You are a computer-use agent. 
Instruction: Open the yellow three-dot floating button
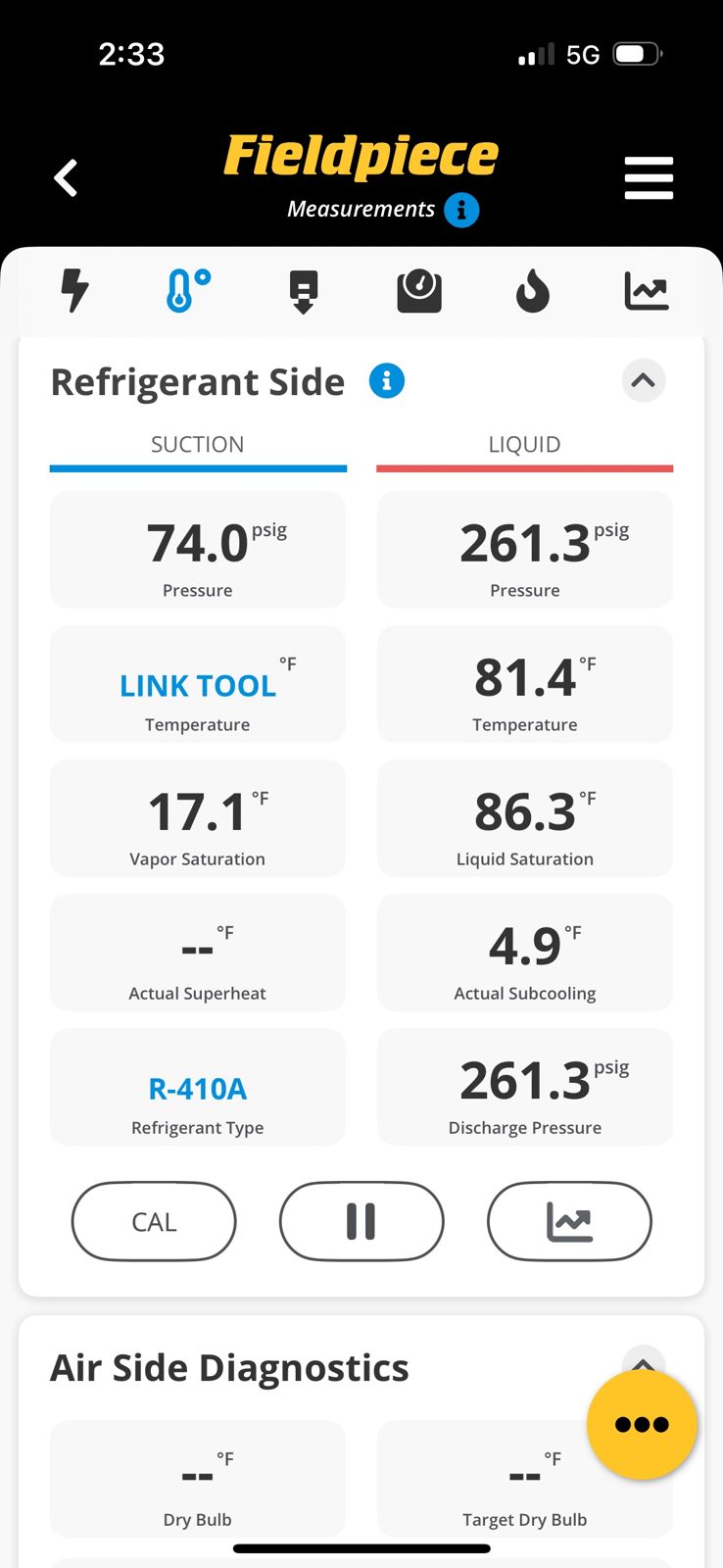point(642,1424)
